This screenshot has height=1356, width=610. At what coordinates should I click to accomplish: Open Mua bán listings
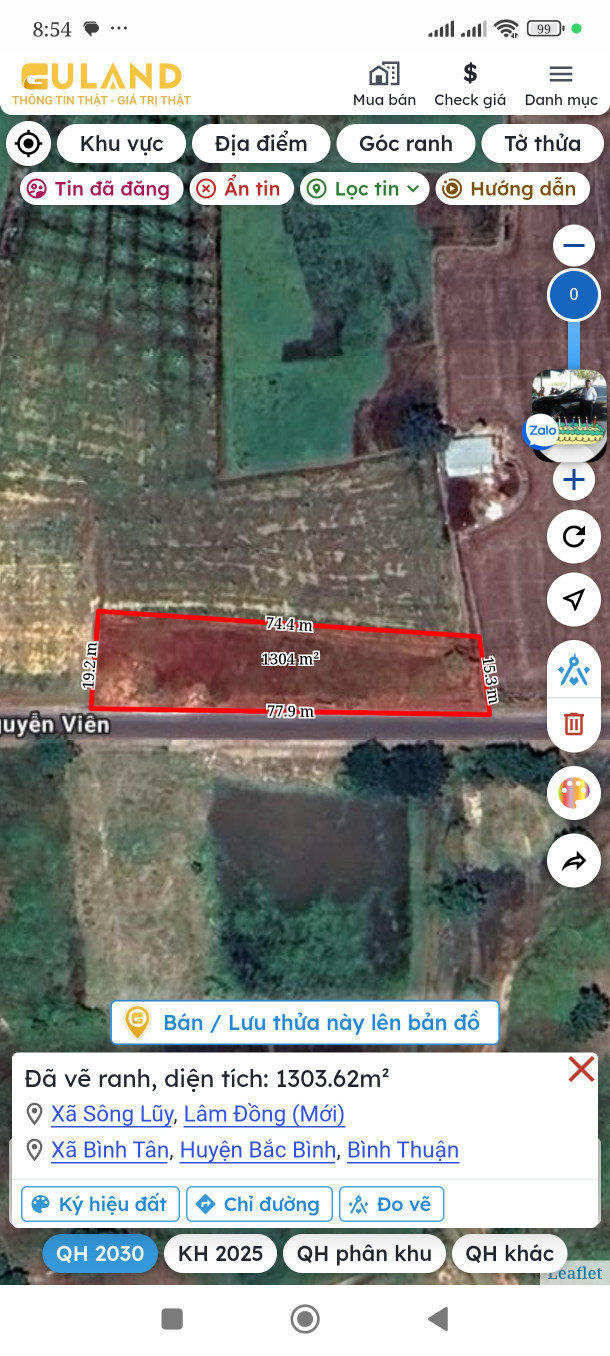(384, 84)
